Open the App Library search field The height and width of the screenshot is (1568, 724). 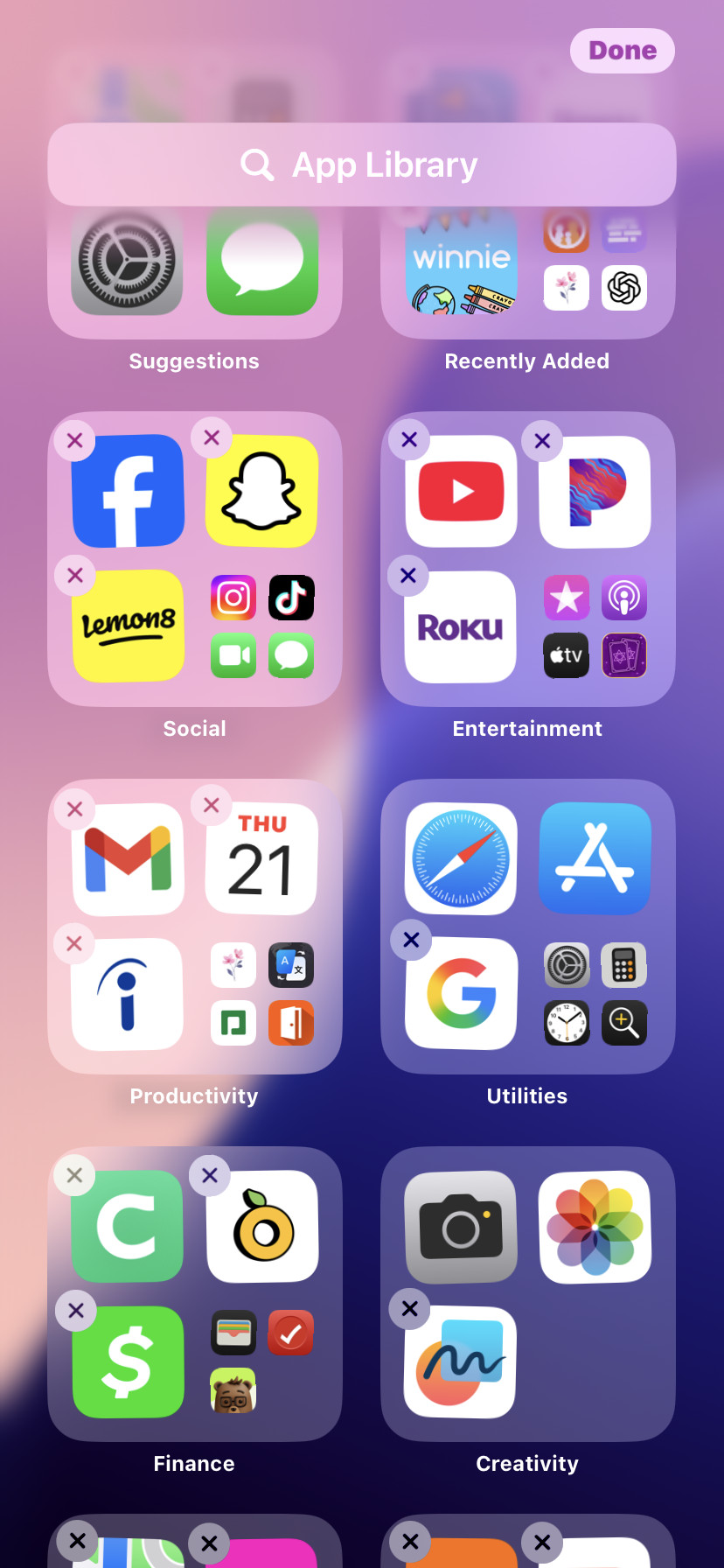[x=361, y=164]
